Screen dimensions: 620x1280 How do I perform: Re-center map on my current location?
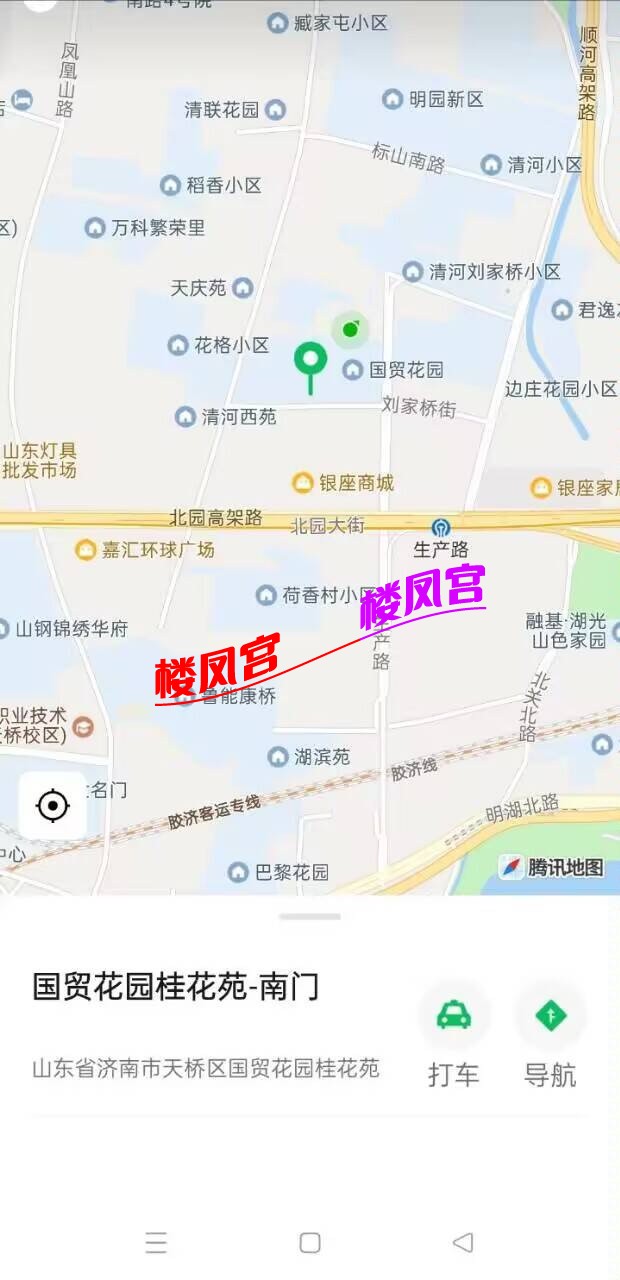pos(52,805)
